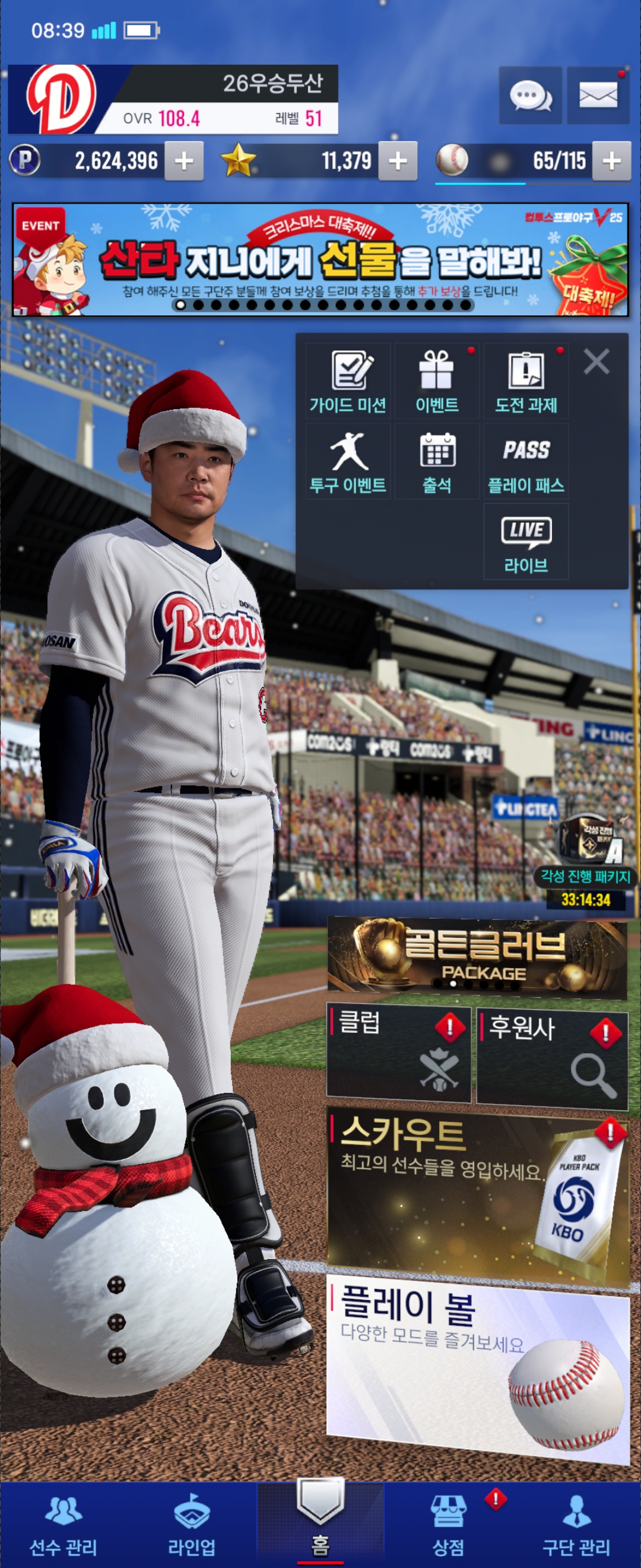Image resolution: width=641 pixels, height=1568 pixels.
Task: Open 도전 과제 challenges
Action: (526, 381)
